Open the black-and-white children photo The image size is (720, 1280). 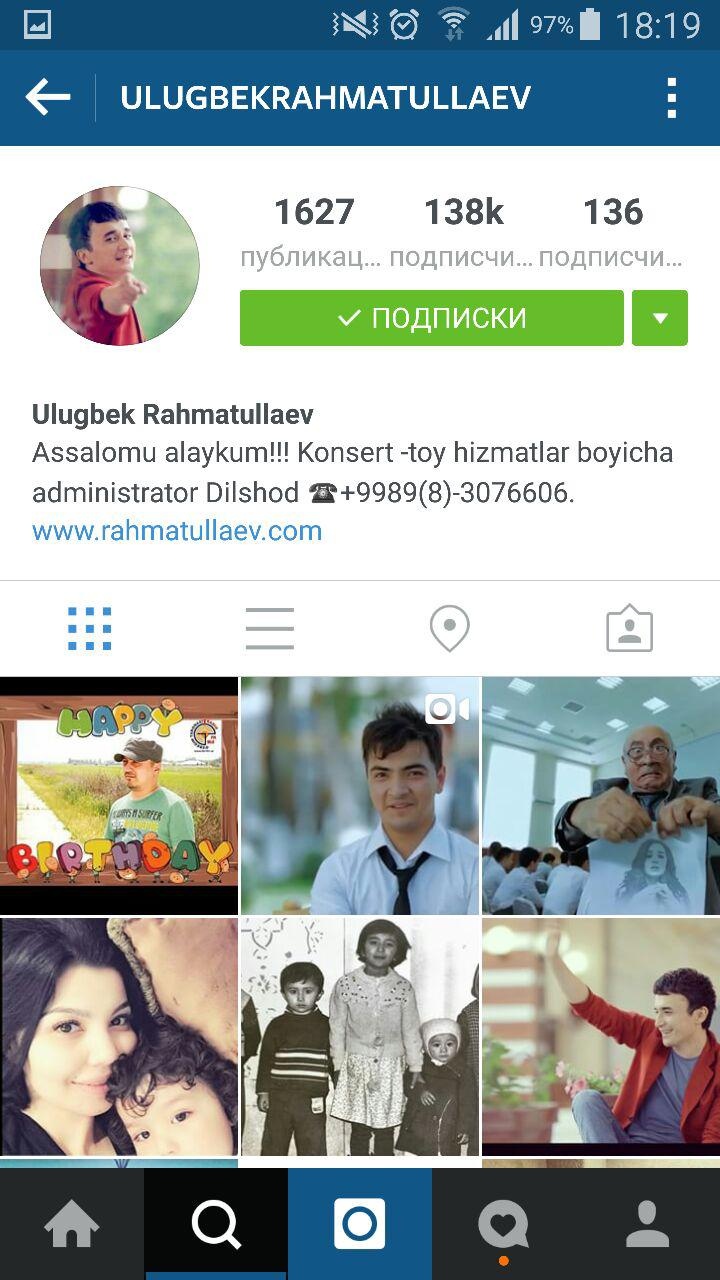click(x=360, y=1036)
